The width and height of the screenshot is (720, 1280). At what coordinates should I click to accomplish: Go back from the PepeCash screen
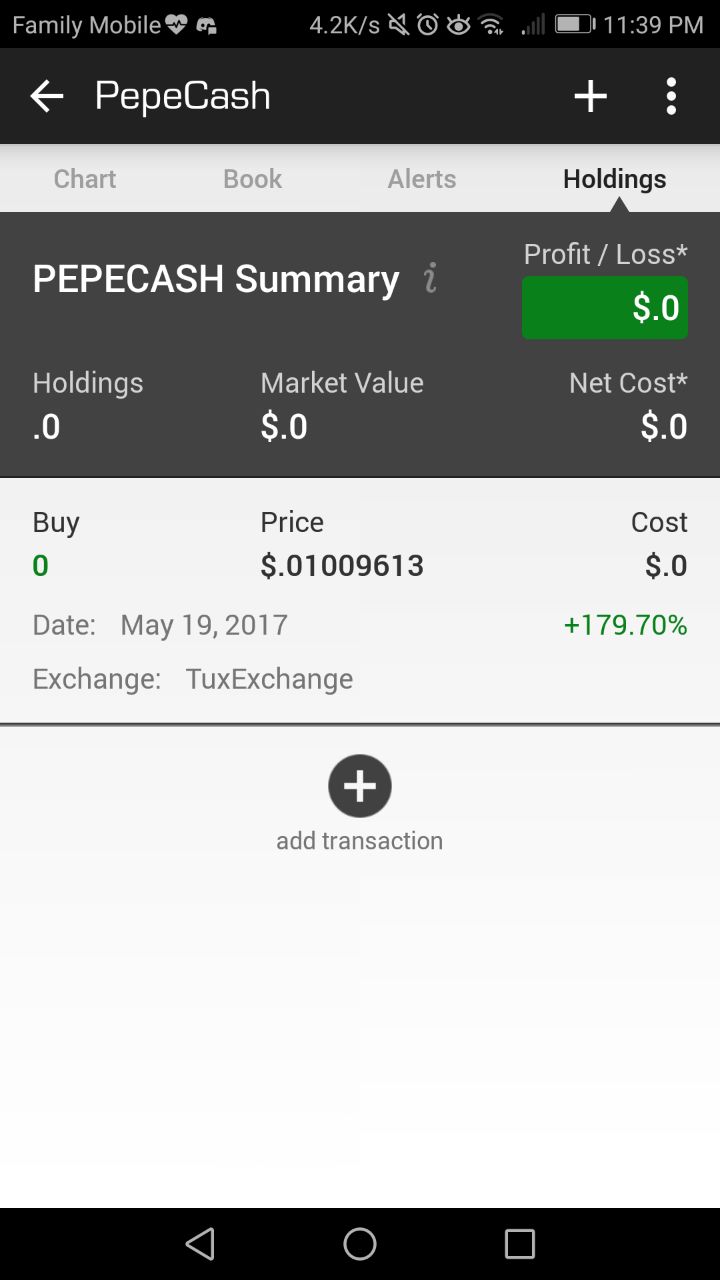(46, 97)
